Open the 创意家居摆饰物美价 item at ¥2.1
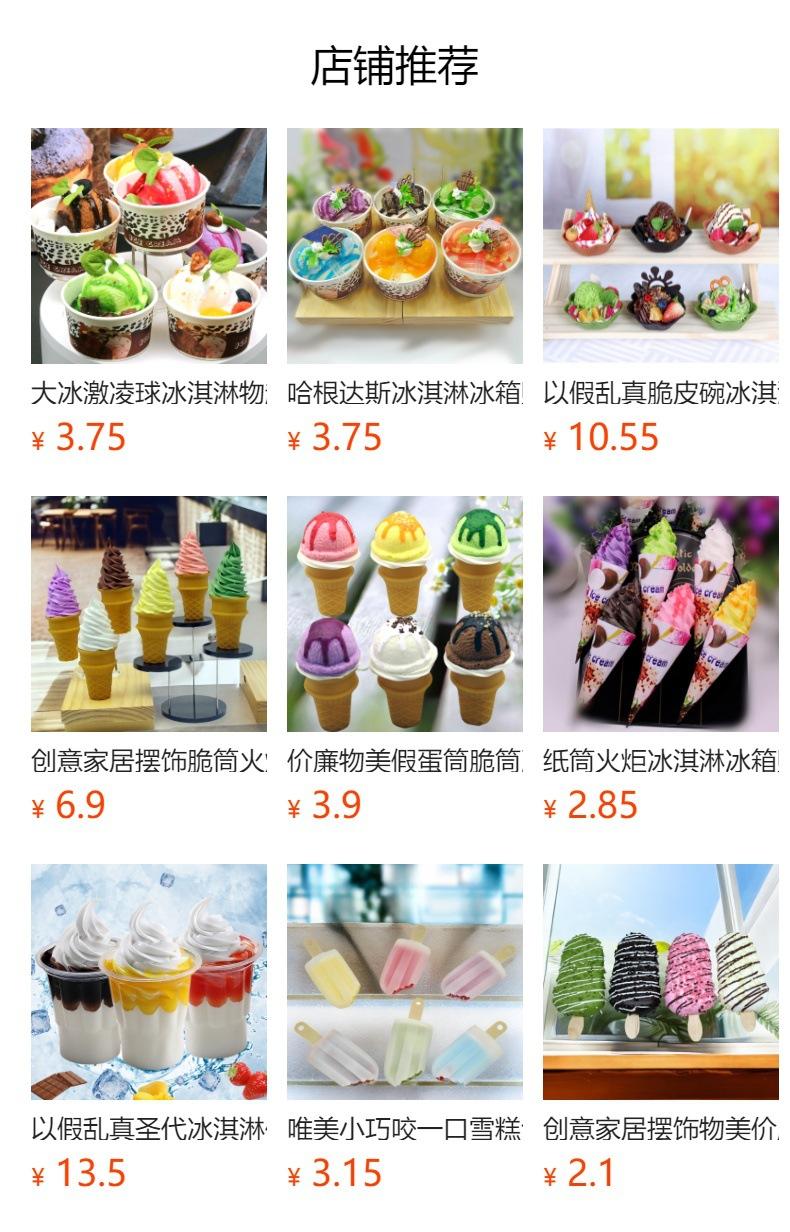This screenshot has width=790, height=1232. click(x=660, y=982)
